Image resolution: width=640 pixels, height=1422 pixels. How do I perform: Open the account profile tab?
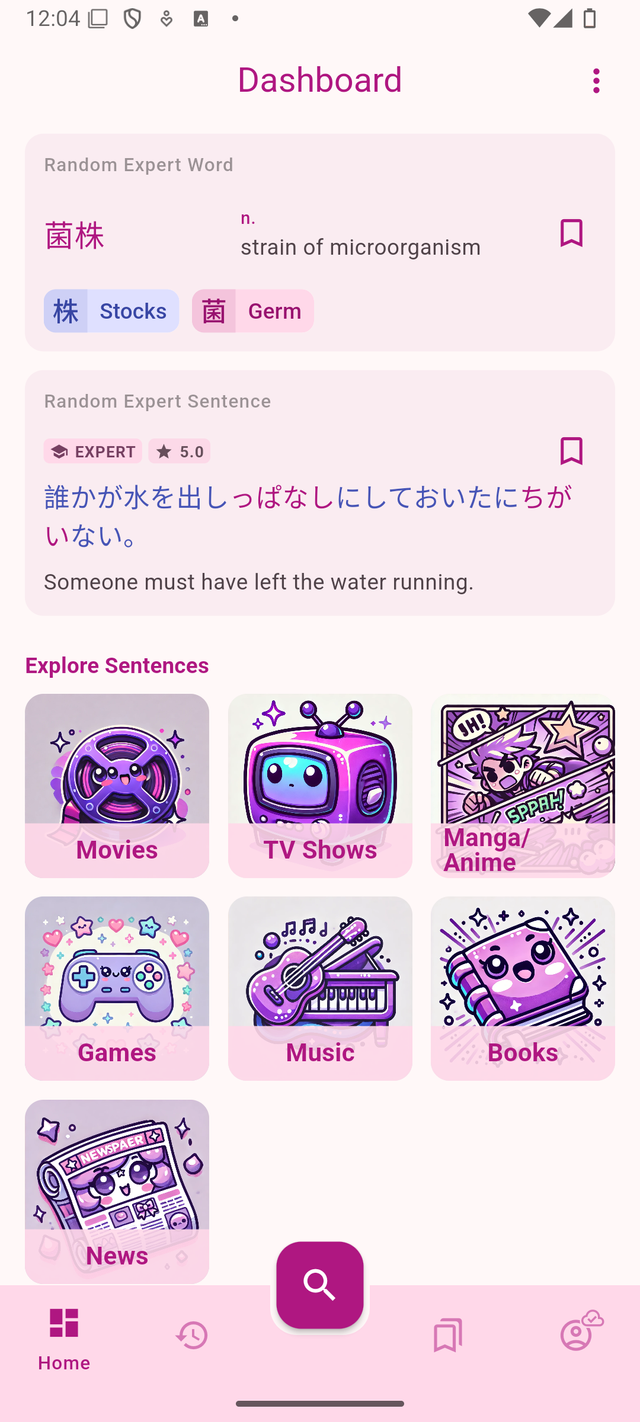click(578, 1333)
